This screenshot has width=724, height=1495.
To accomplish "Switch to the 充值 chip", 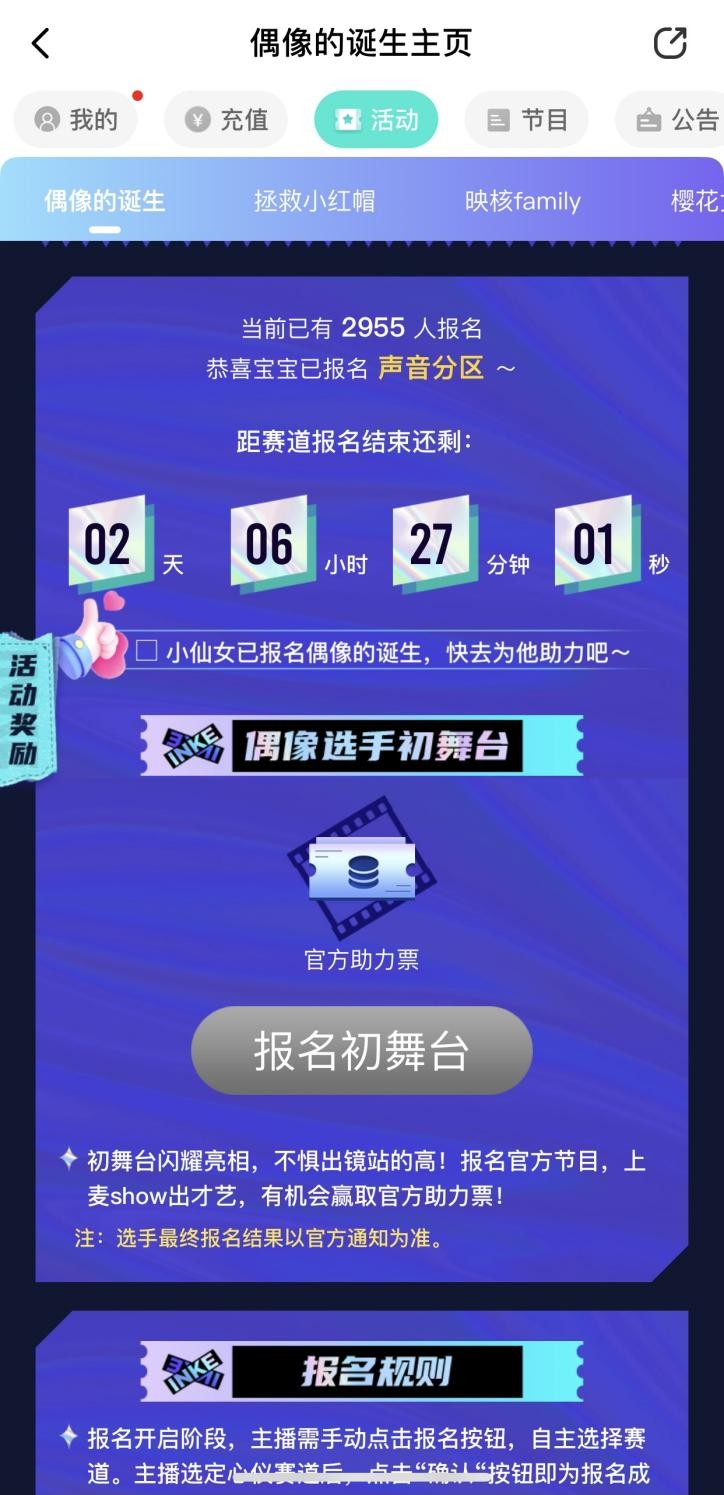I will click(x=226, y=120).
